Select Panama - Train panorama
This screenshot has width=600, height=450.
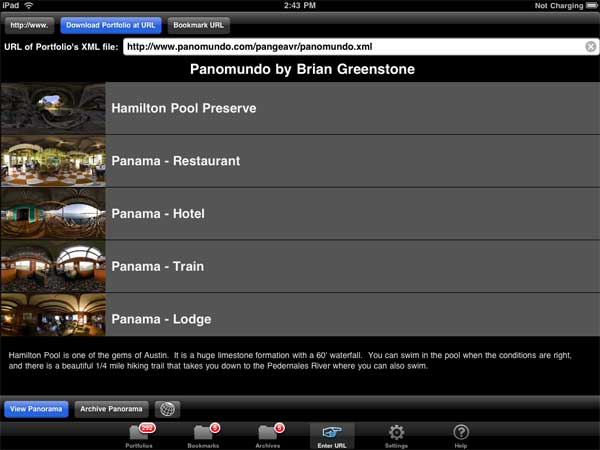tap(300, 267)
